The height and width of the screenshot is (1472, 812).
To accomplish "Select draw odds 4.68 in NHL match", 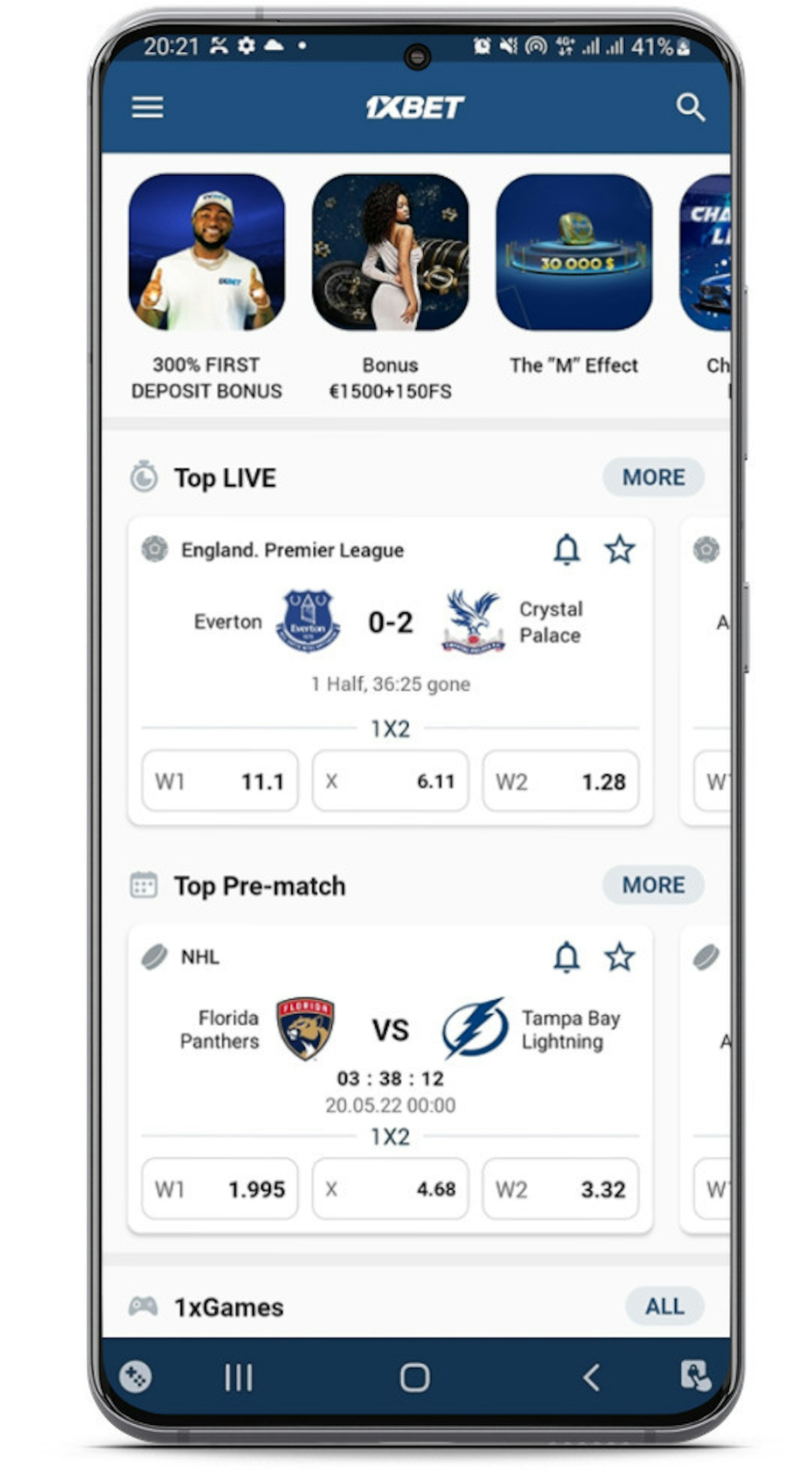I will click(390, 1189).
